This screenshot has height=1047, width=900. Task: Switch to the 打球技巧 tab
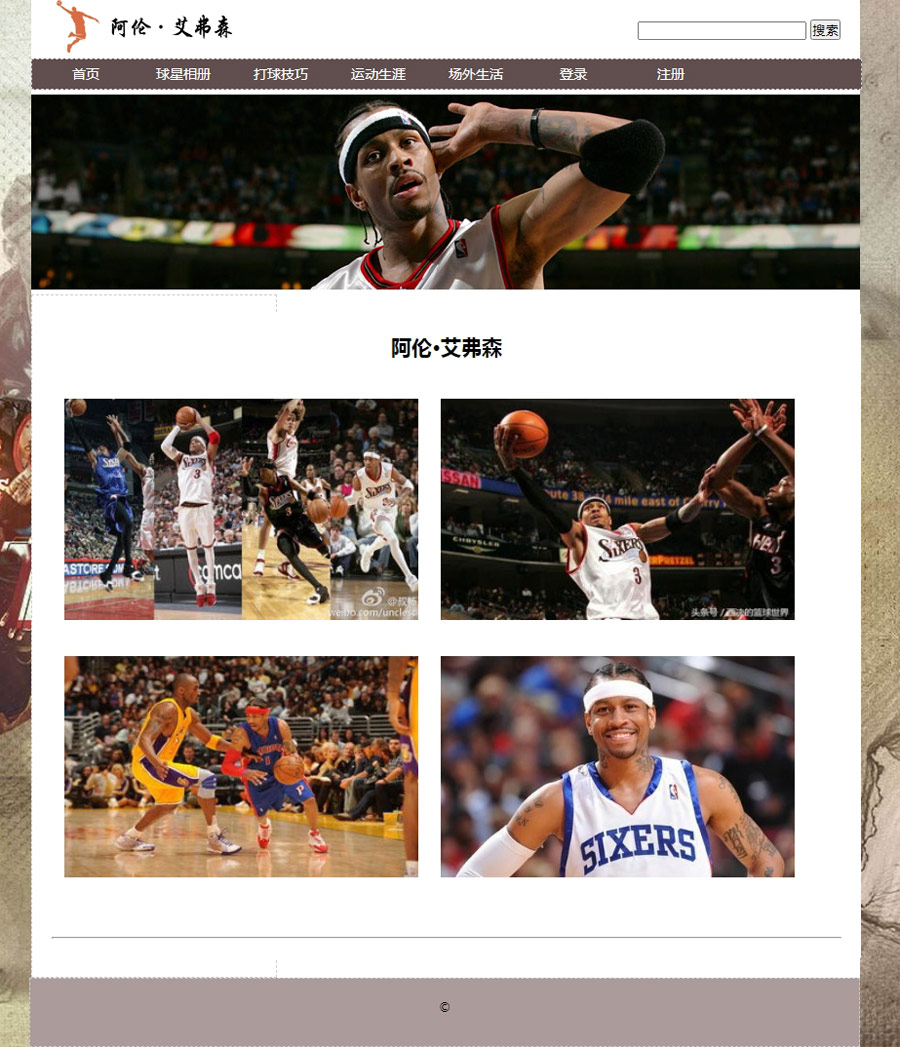[281, 74]
